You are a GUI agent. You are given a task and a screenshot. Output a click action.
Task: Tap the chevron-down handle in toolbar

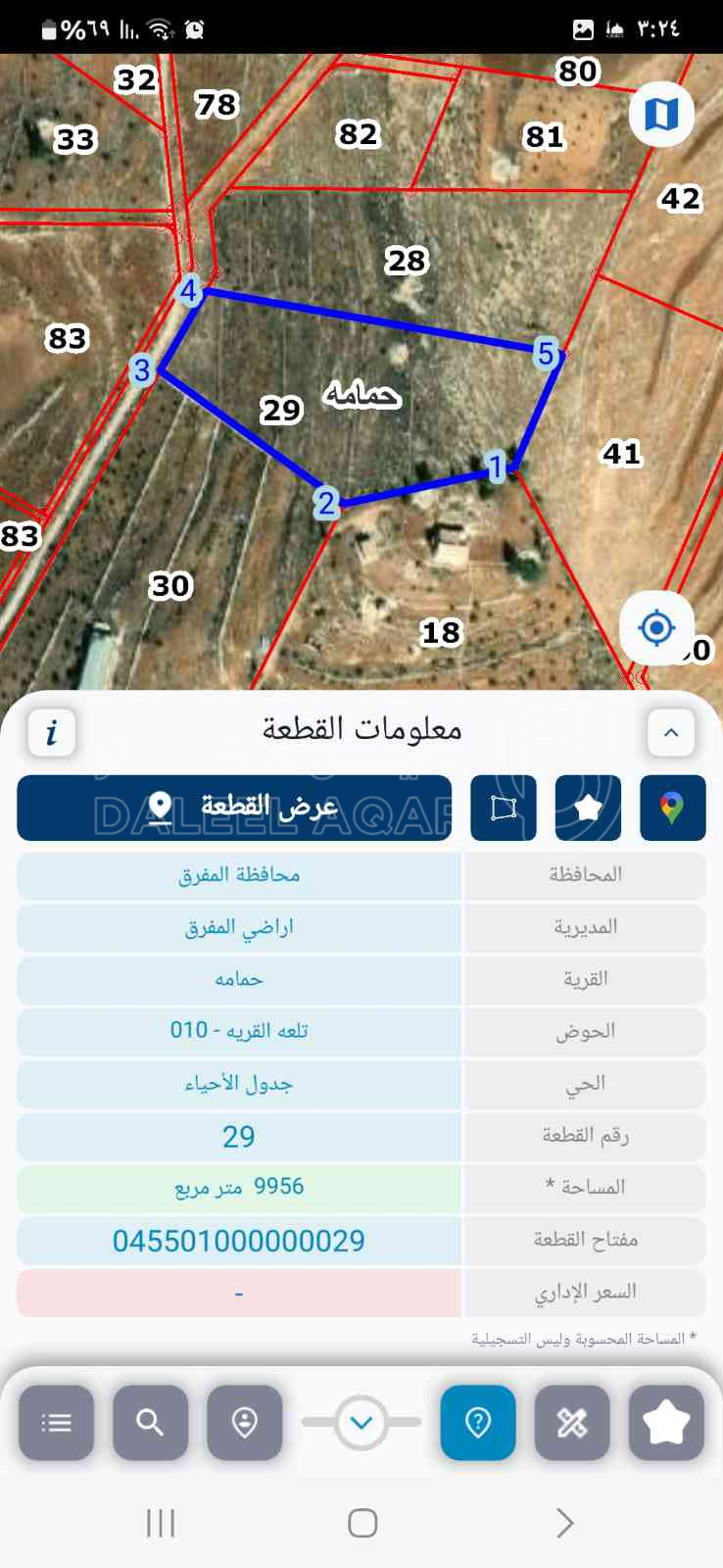[x=361, y=1422]
